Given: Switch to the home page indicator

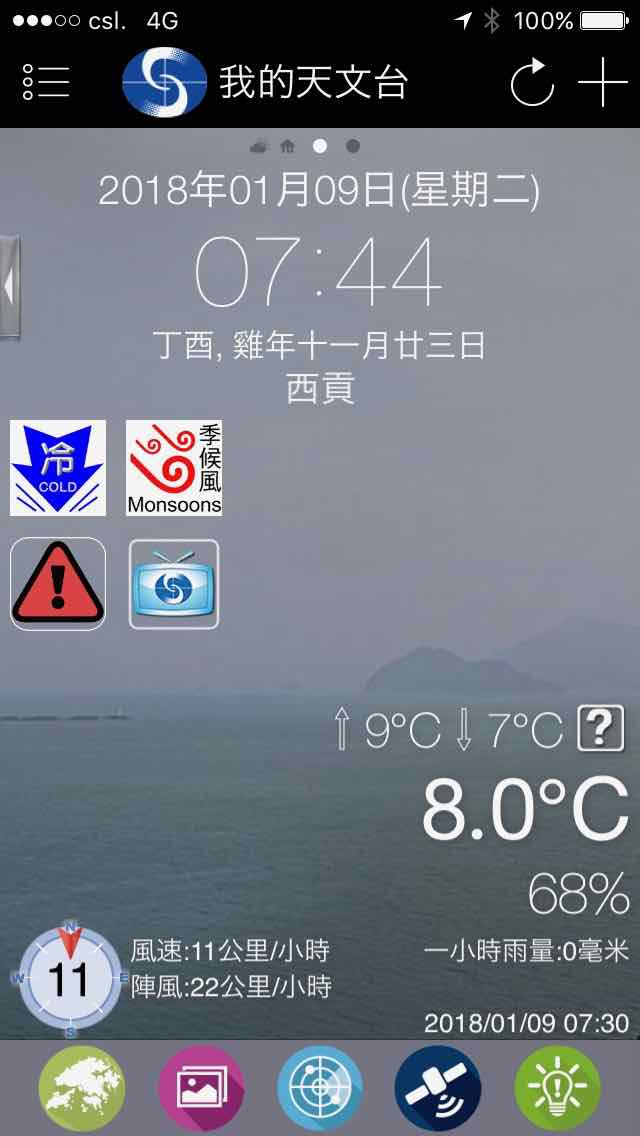Looking at the screenshot, I should (287, 146).
